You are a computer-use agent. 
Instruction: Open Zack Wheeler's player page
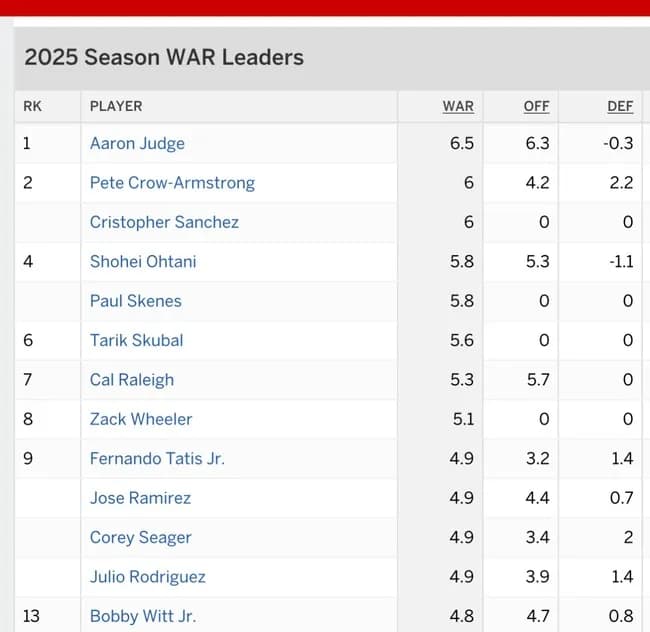coord(140,419)
